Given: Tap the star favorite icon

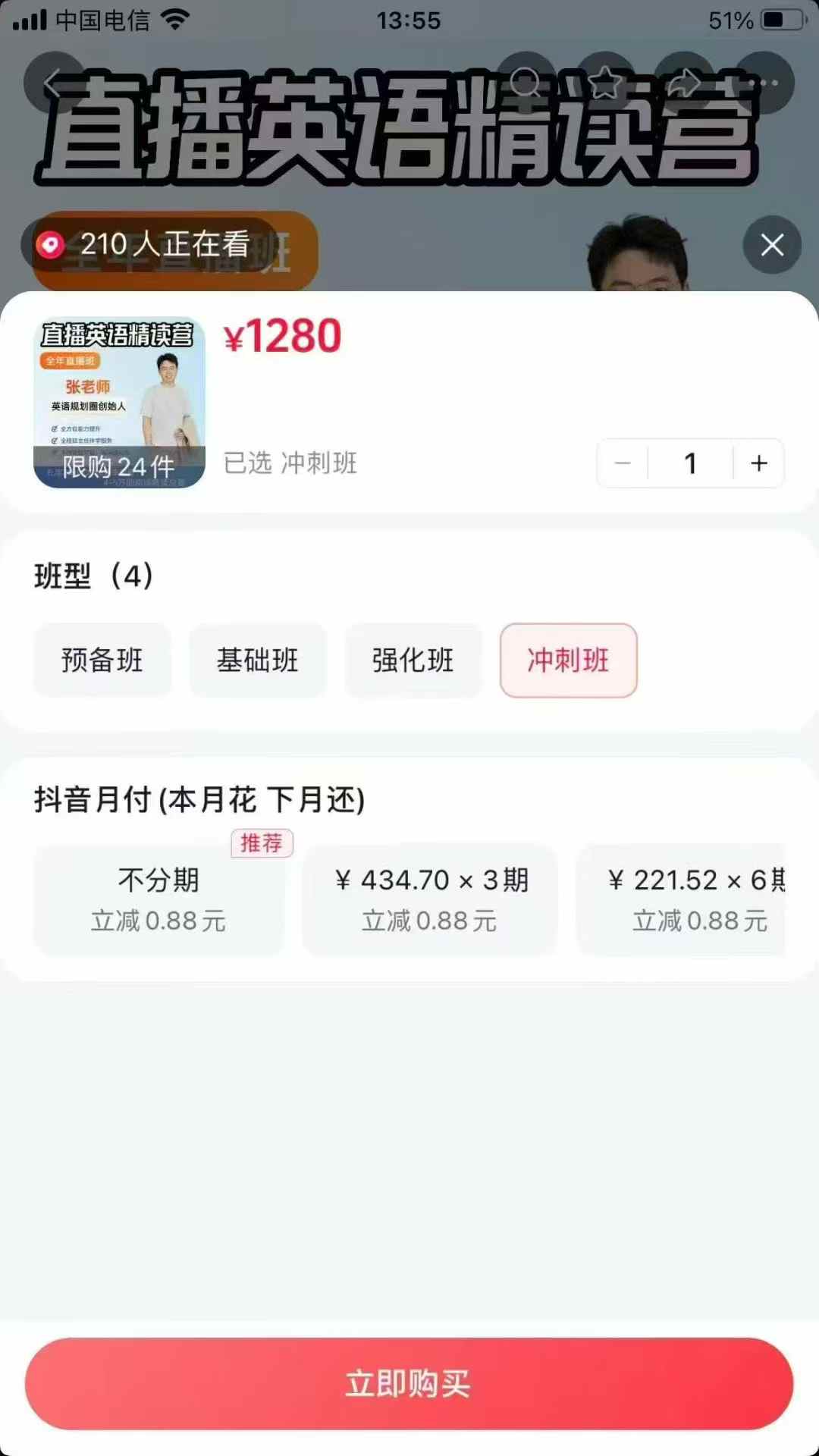Looking at the screenshot, I should (x=604, y=82).
